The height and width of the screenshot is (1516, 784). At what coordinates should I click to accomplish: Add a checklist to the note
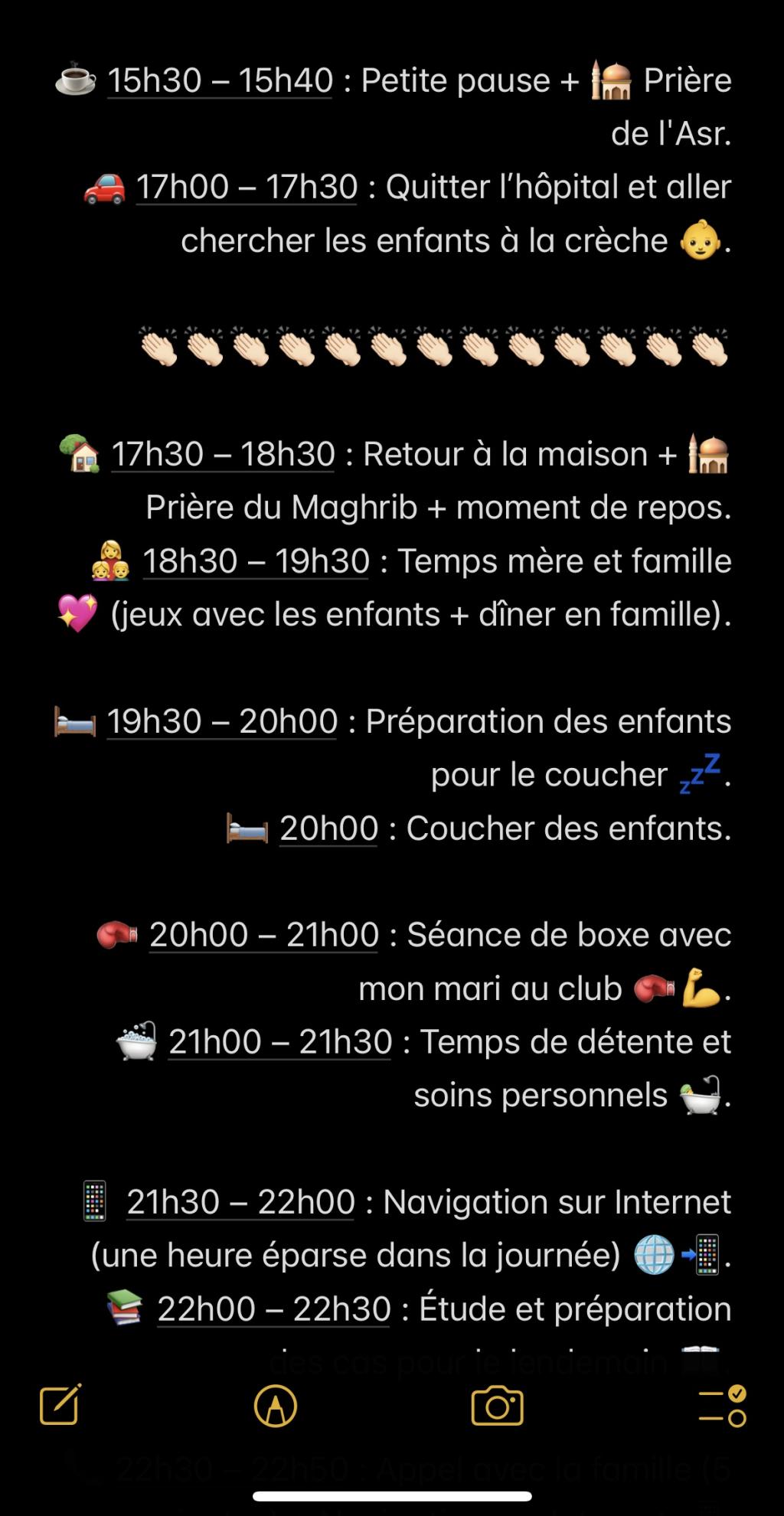723,1407
